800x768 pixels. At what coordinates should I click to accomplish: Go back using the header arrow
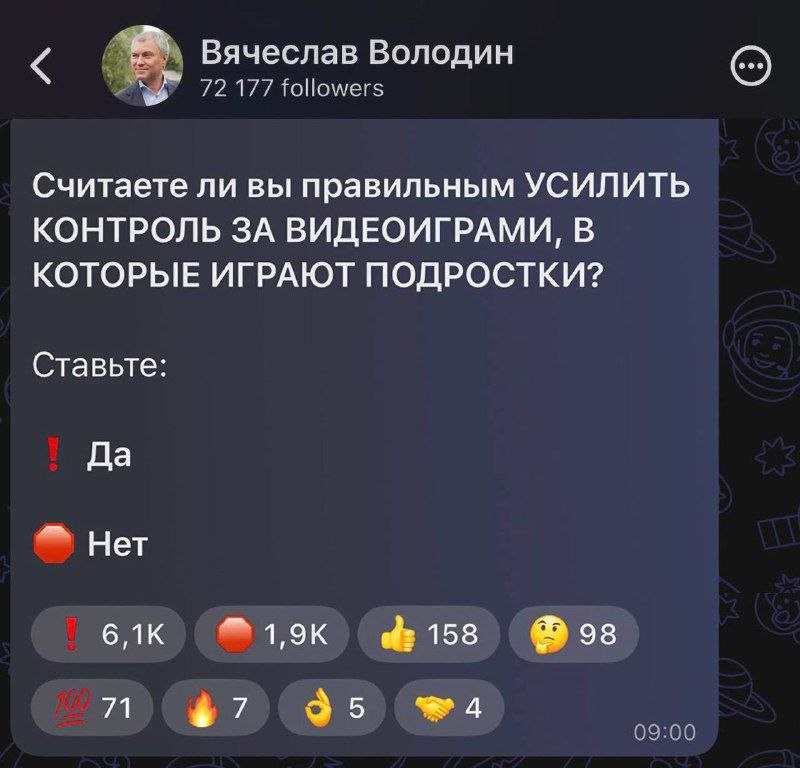(41, 67)
